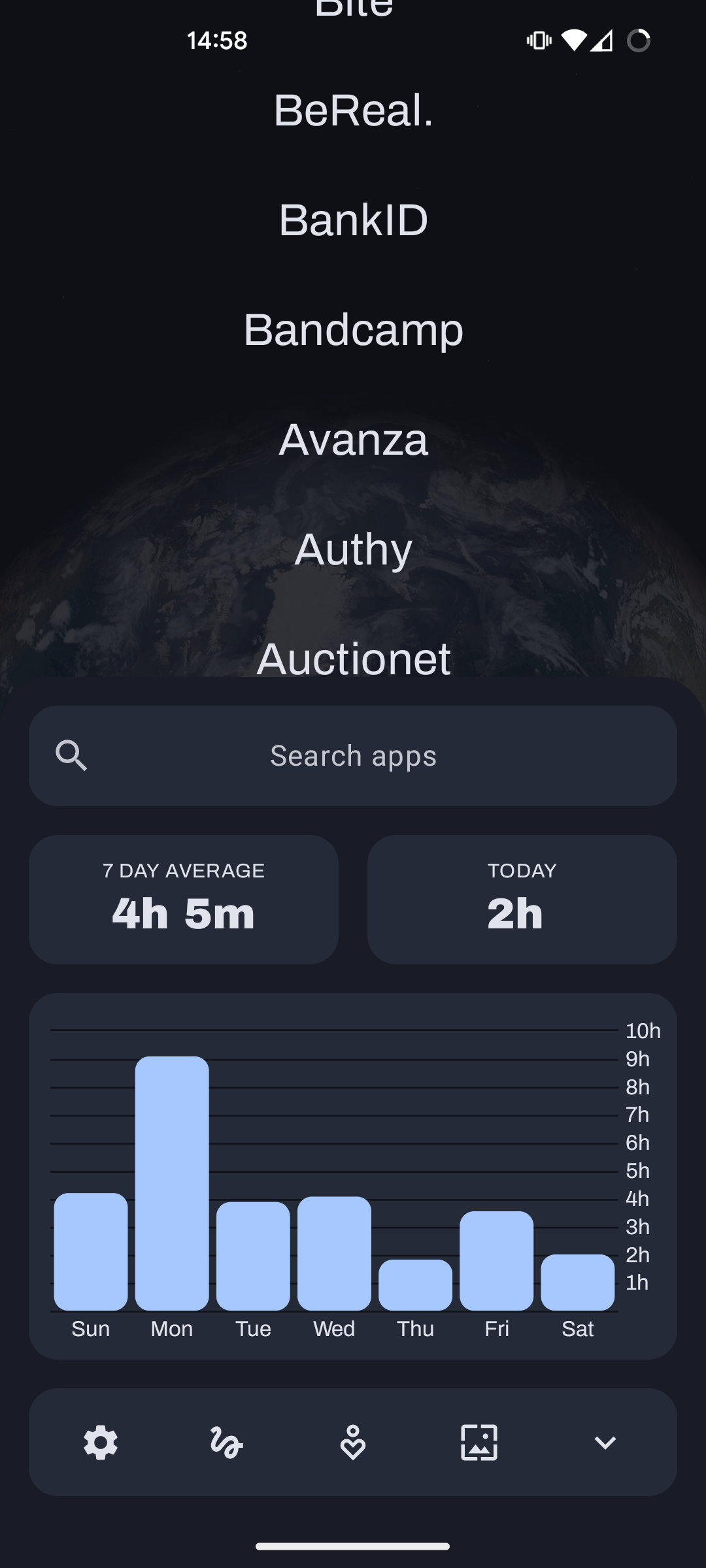Screen dimensions: 706x1568
Task: Tap the heart pin icon
Action: (x=353, y=1443)
